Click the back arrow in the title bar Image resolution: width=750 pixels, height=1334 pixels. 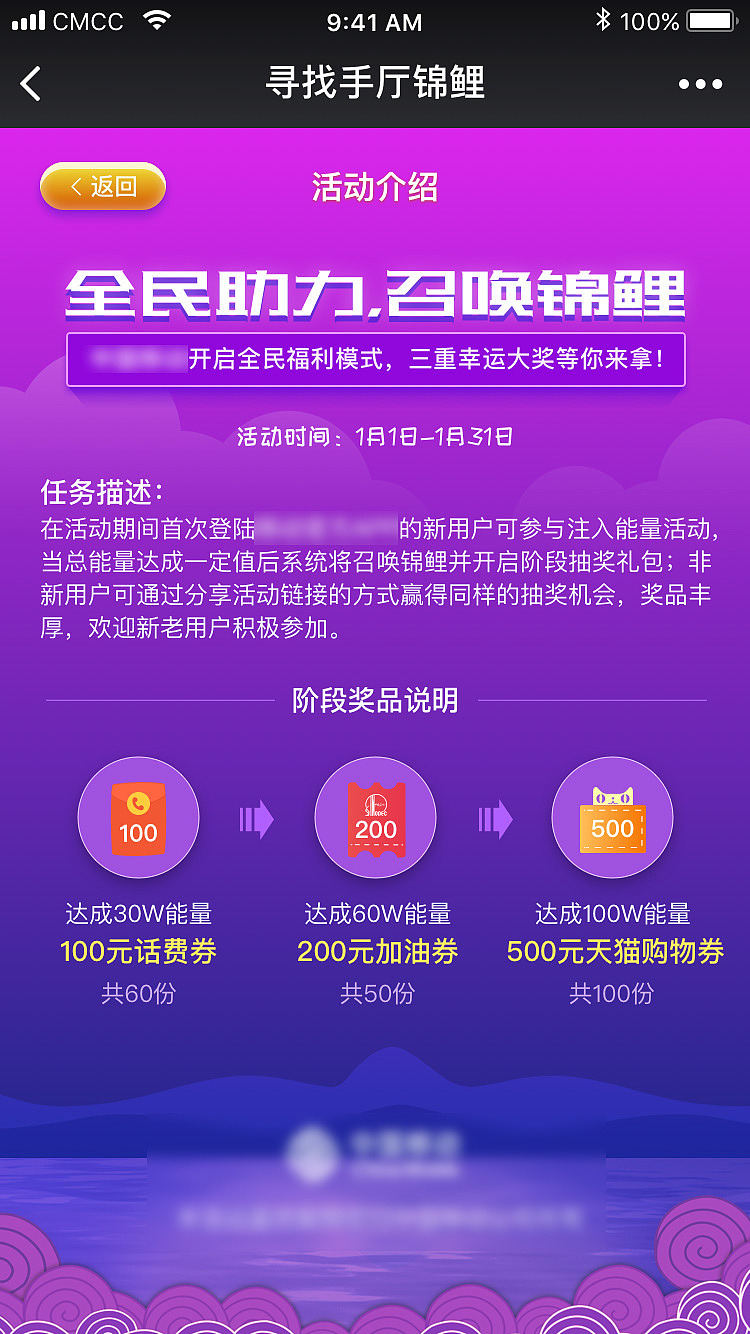click(30, 84)
